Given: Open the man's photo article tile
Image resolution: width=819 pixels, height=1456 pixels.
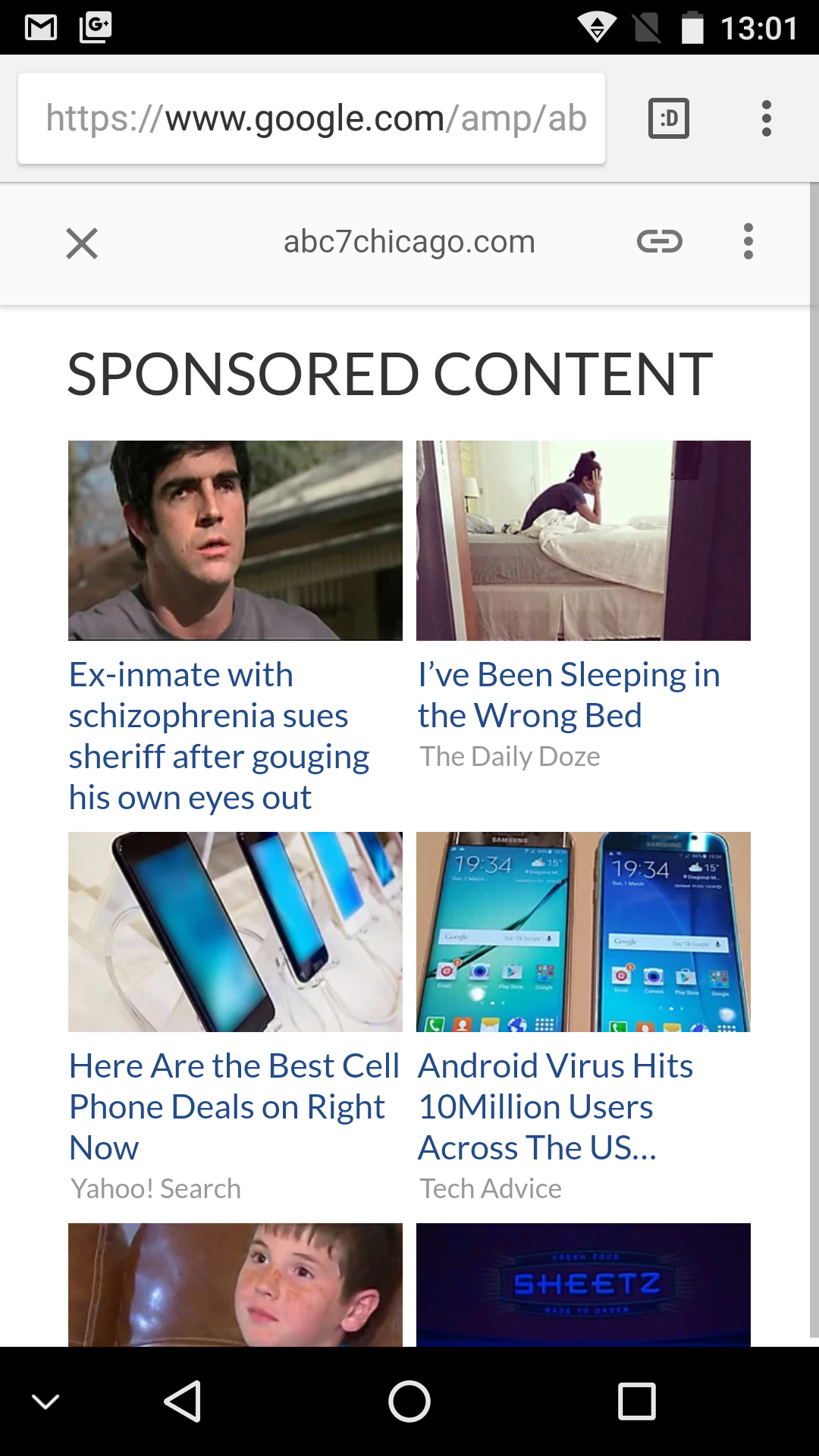Looking at the screenshot, I should 235,540.
